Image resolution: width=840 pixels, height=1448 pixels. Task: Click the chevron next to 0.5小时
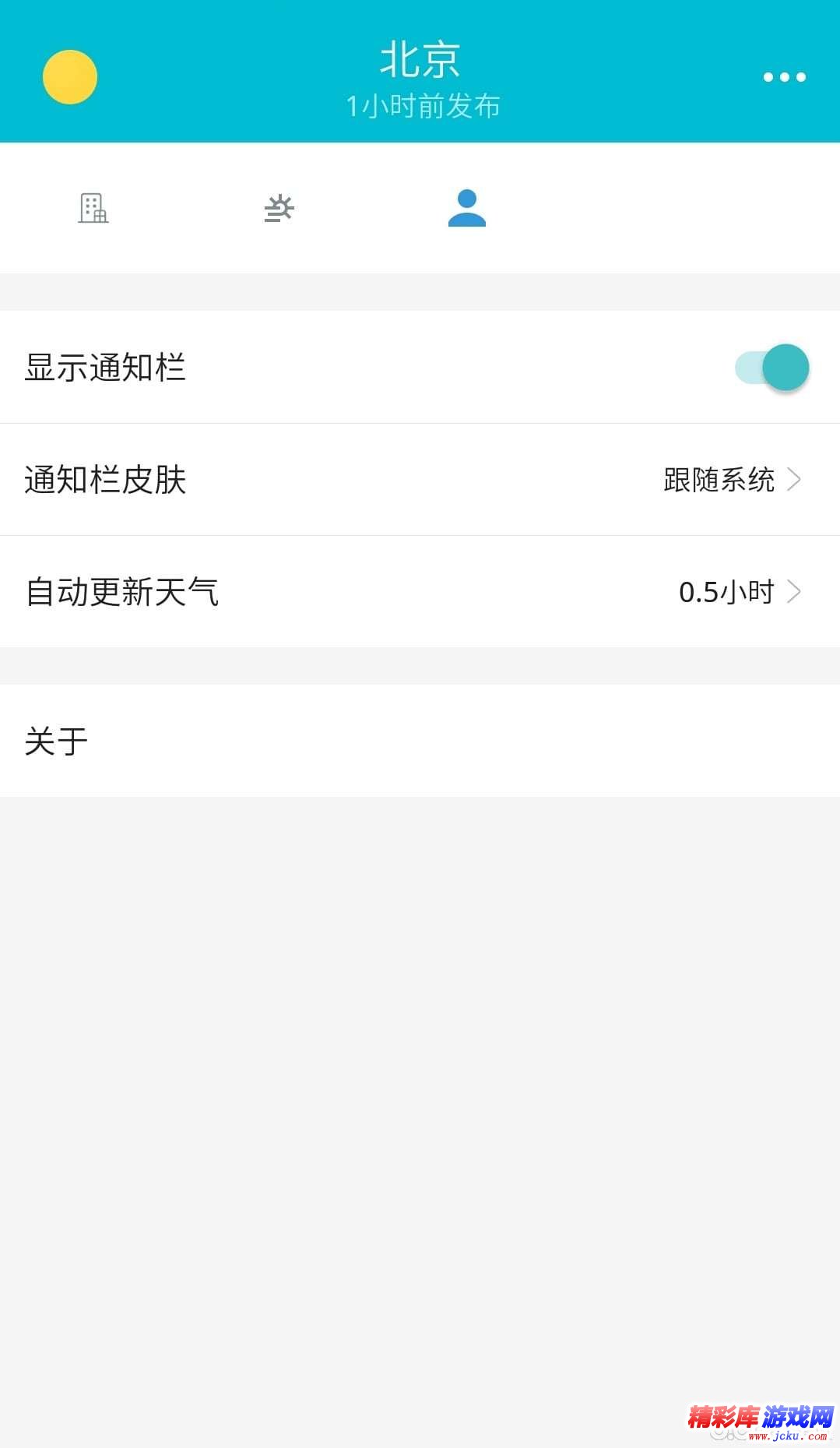coord(793,592)
